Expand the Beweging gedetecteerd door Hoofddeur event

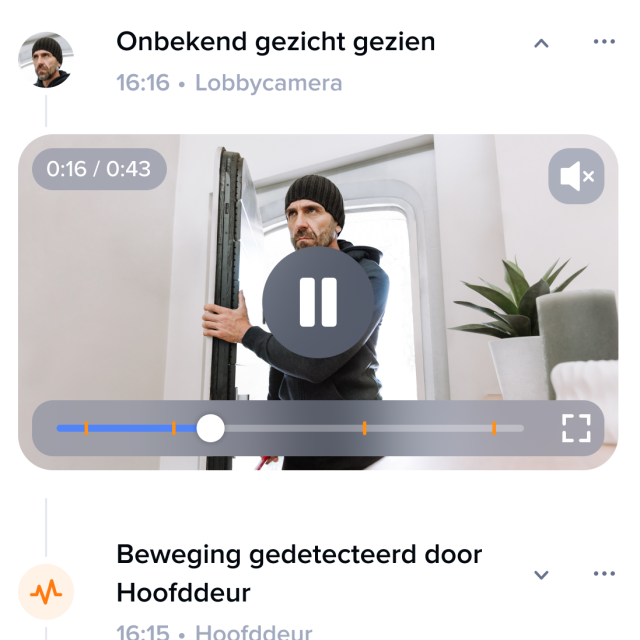coord(541,575)
